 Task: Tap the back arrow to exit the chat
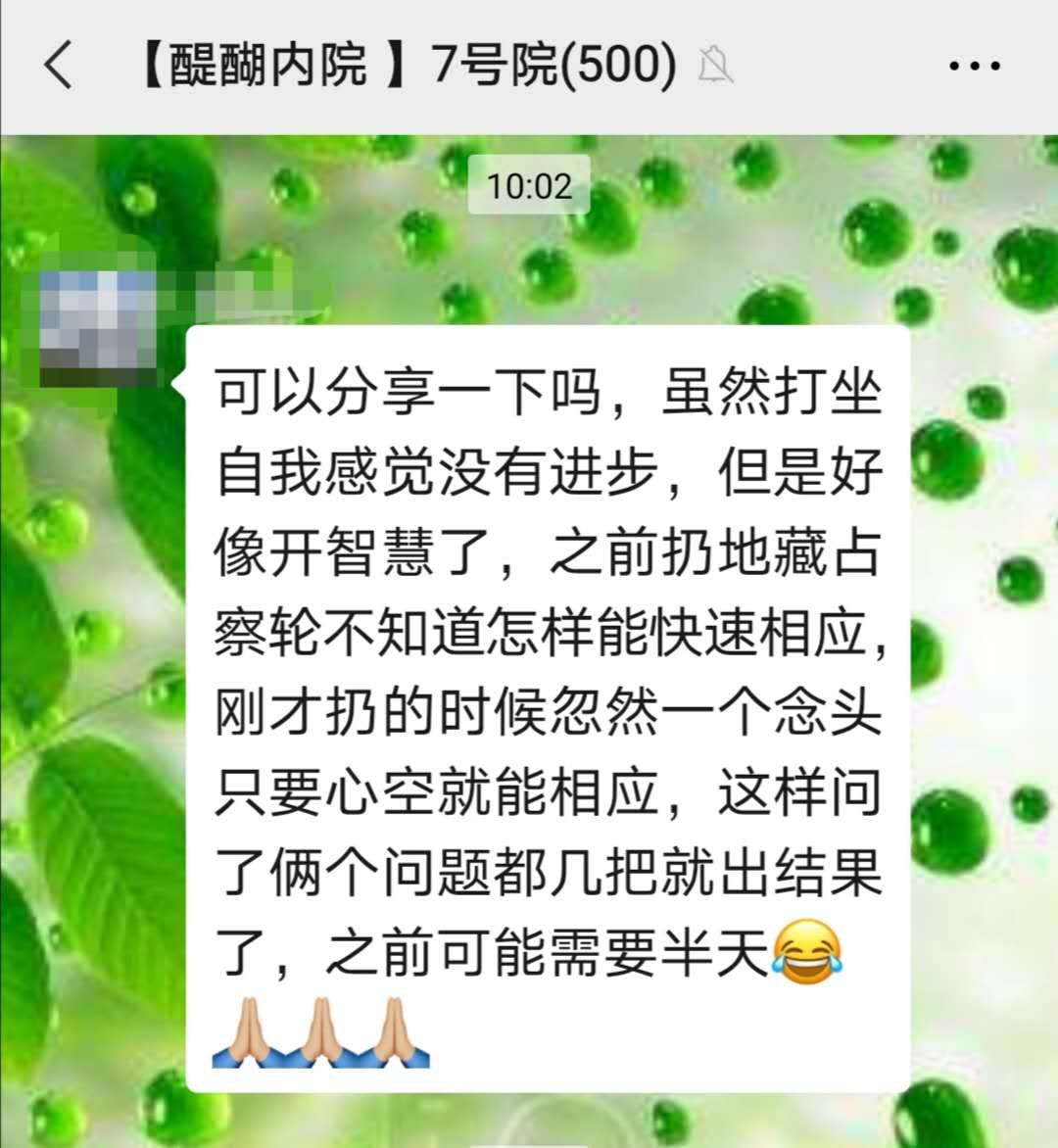tap(57, 65)
